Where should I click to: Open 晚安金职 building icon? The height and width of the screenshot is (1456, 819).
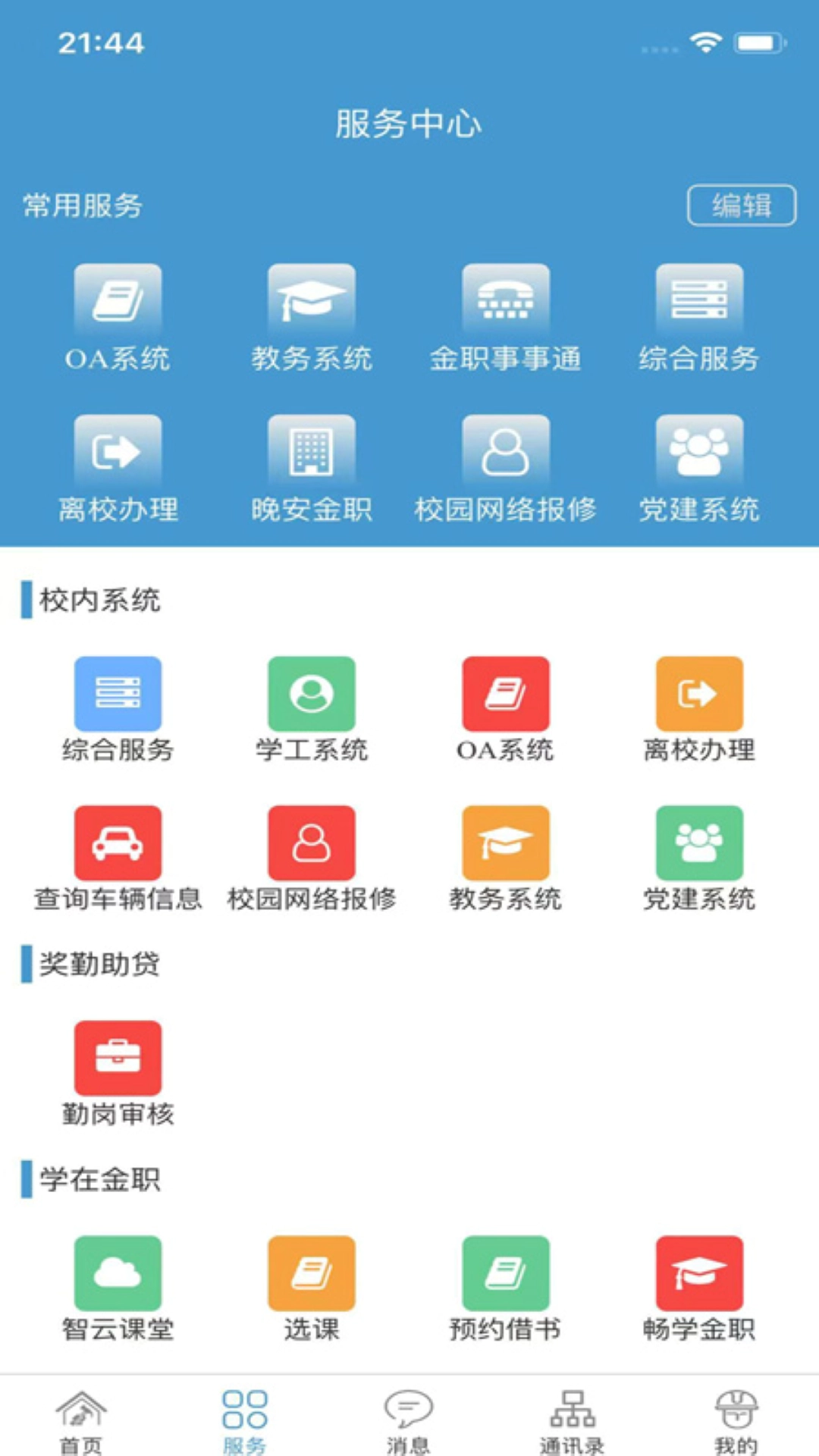click(312, 457)
